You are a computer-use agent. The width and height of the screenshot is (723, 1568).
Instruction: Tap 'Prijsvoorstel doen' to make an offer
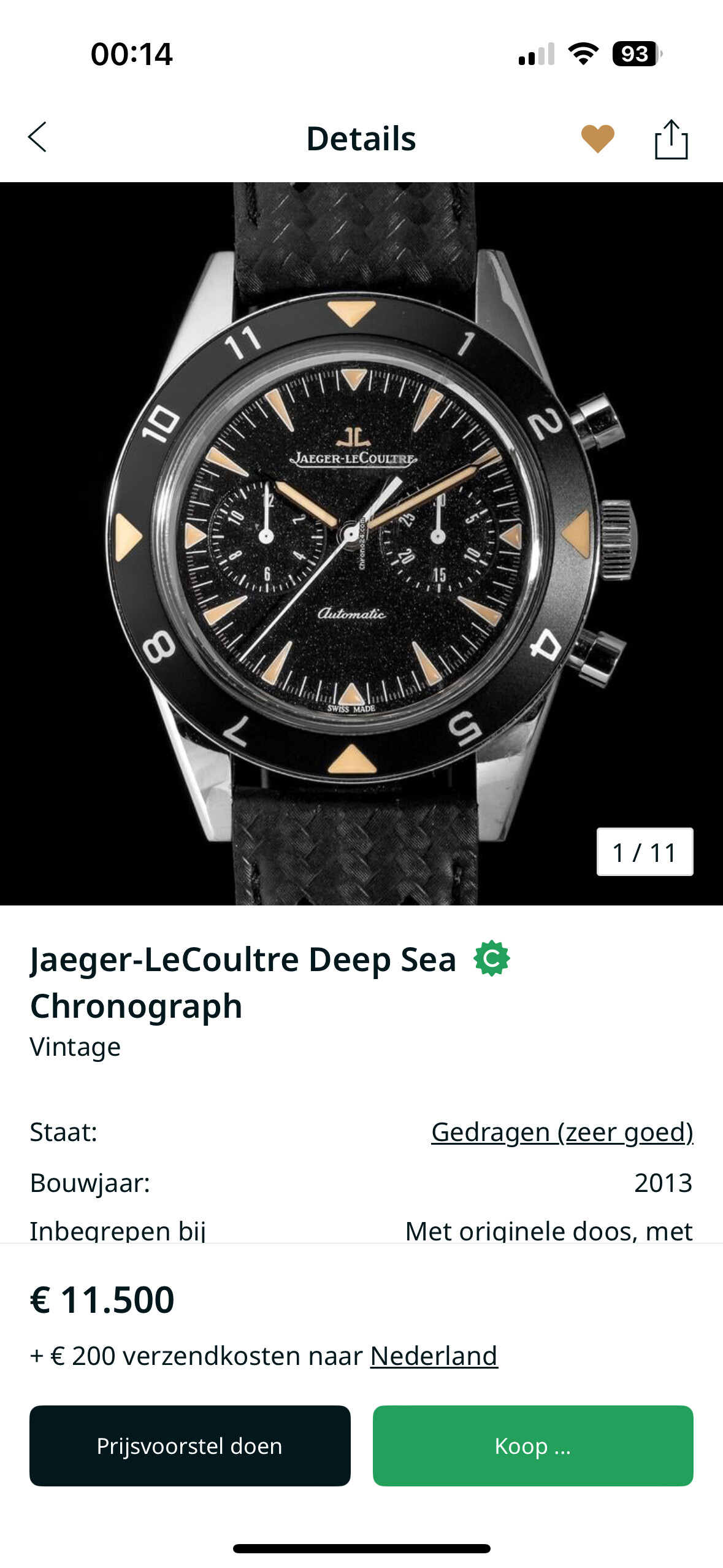(x=190, y=1446)
